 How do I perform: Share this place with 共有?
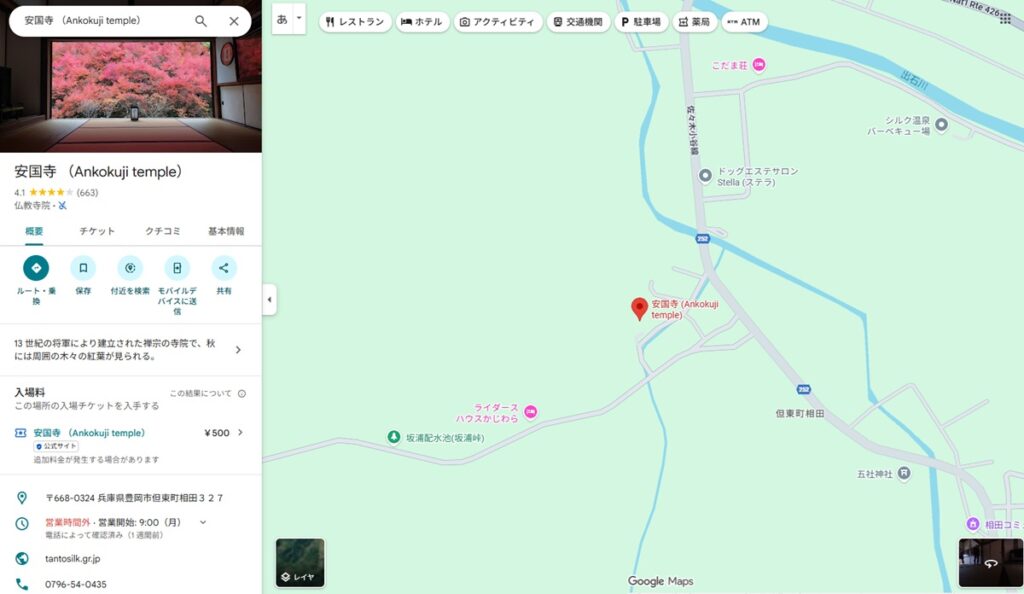[x=224, y=268]
